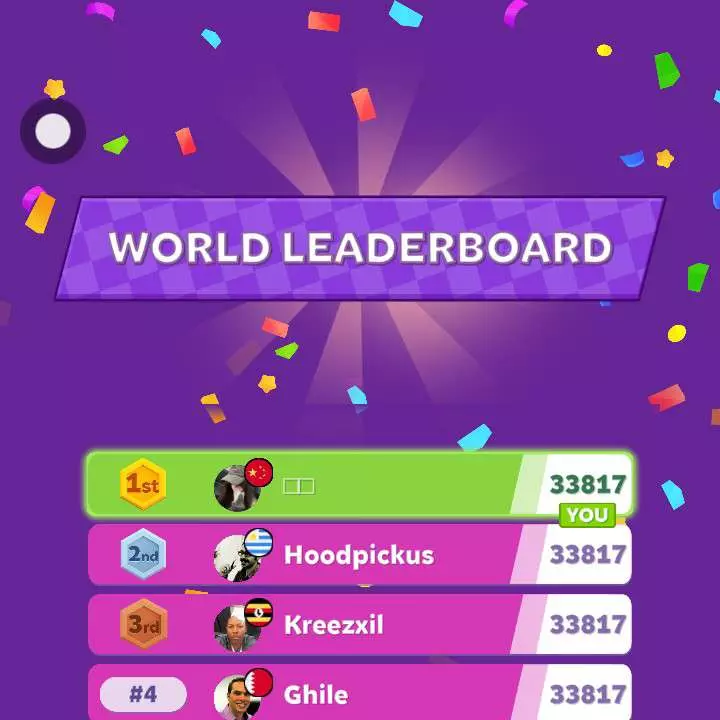
Task: Open Ghile's #4 leaderboard row
Action: (x=360, y=694)
